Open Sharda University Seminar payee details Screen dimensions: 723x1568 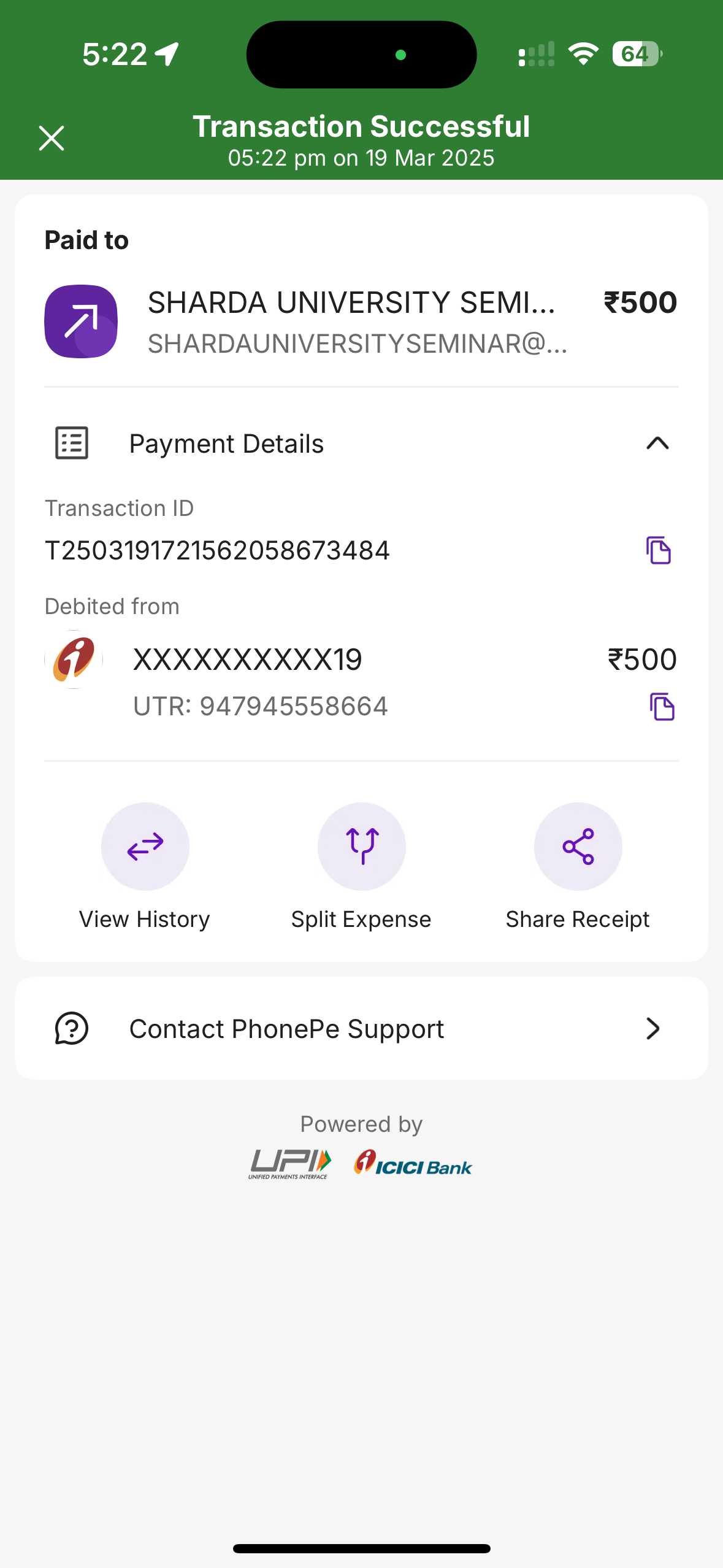coord(361,321)
